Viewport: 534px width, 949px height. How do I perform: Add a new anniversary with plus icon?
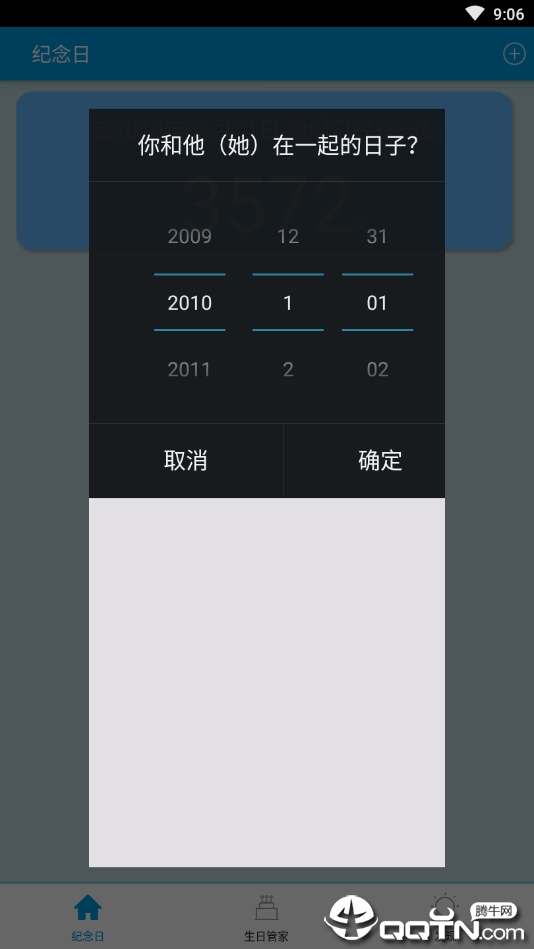pyautogui.click(x=514, y=54)
